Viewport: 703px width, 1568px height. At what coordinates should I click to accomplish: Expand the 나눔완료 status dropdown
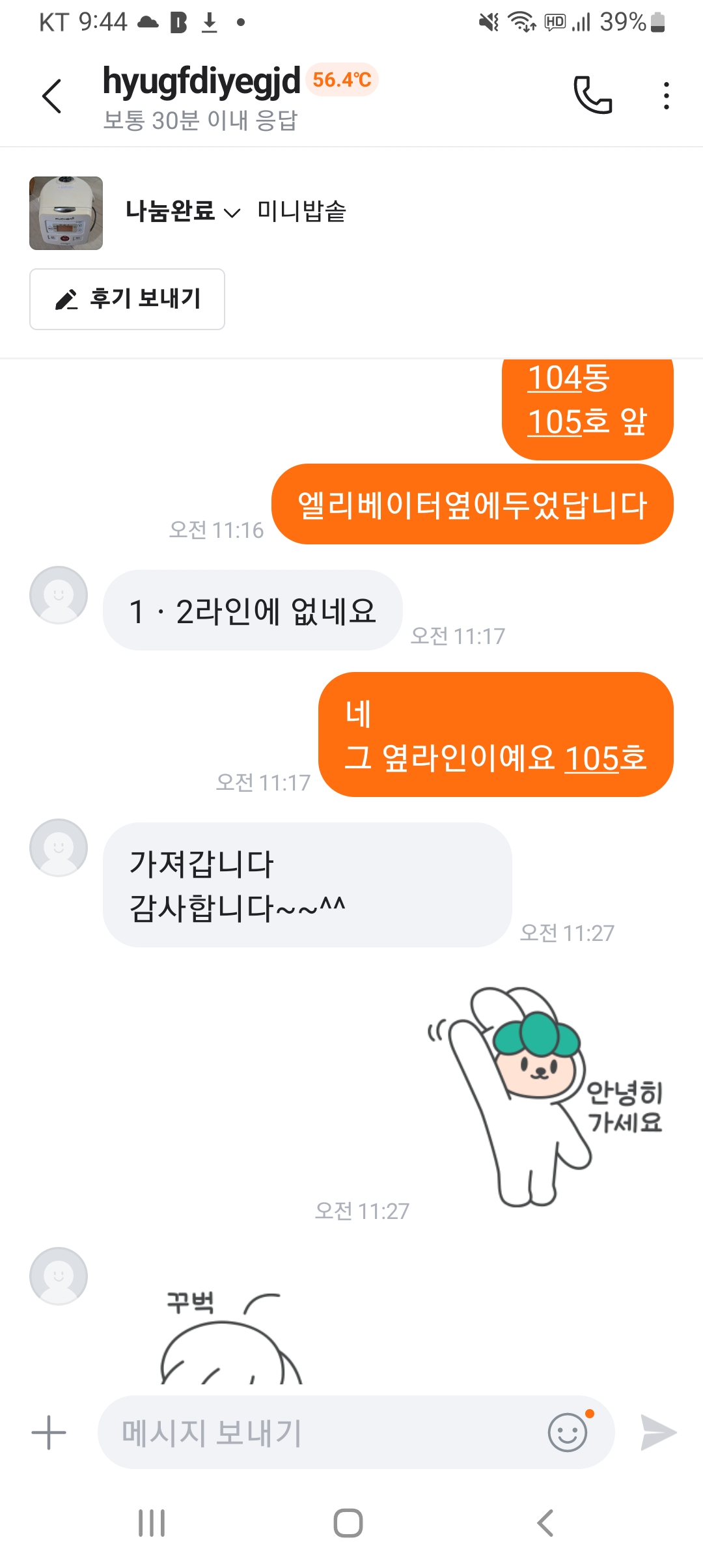pos(183,212)
